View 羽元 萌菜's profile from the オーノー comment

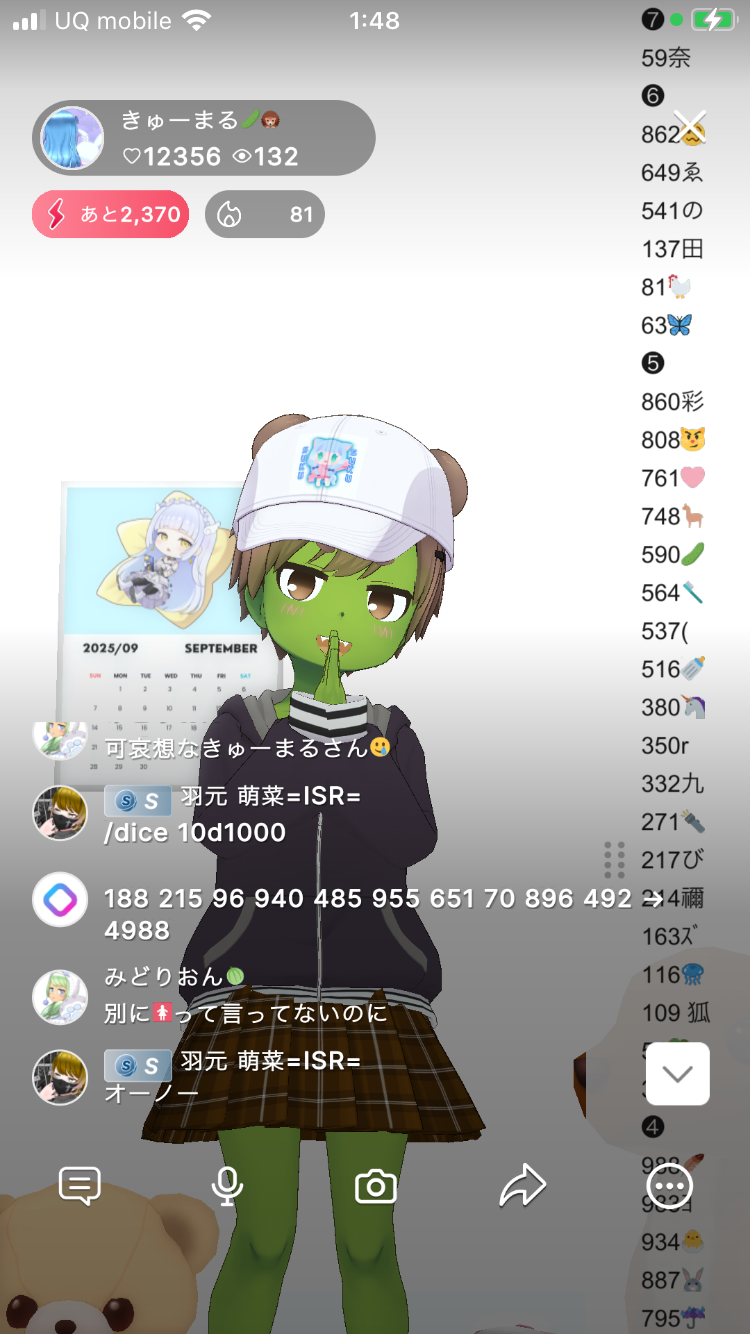tap(60, 1076)
